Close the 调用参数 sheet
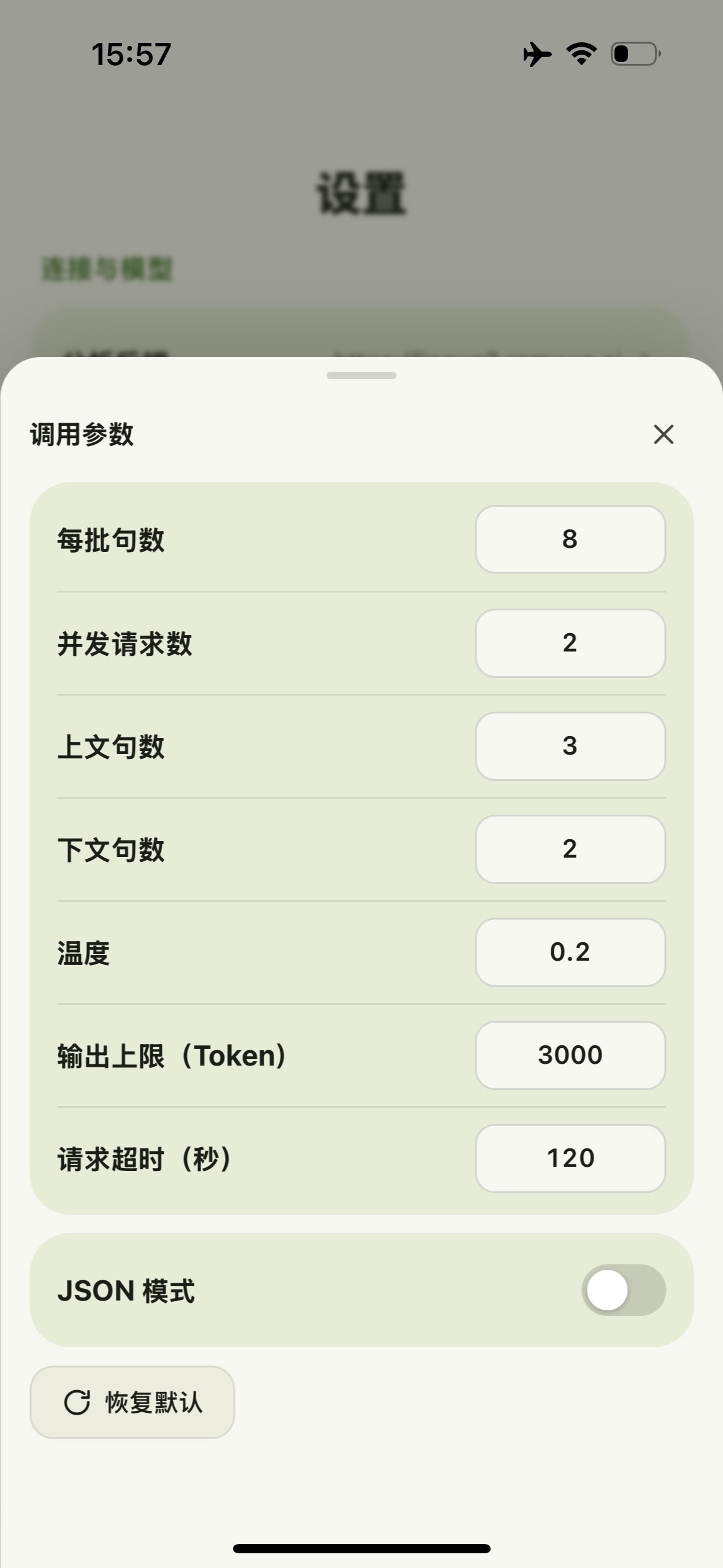 pyautogui.click(x=664, y=434)
